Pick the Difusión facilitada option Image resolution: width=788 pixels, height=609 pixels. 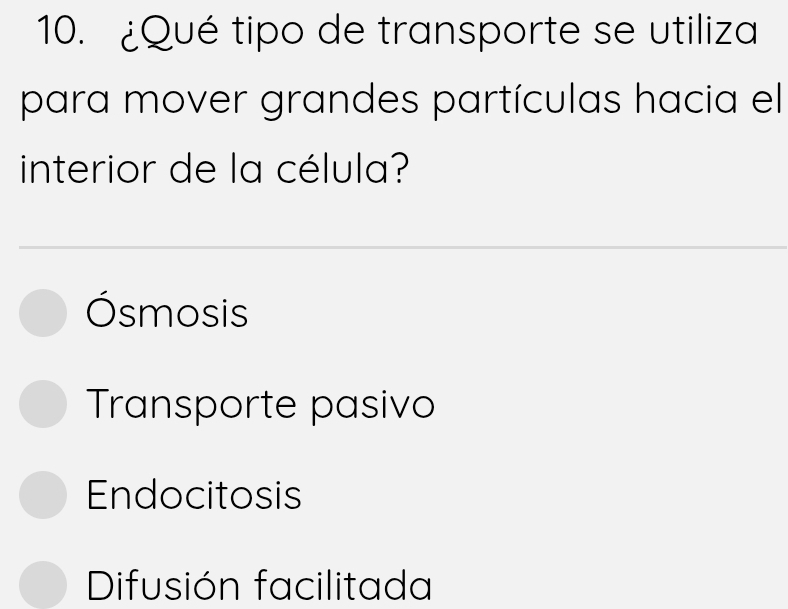[x=43, y=585]
